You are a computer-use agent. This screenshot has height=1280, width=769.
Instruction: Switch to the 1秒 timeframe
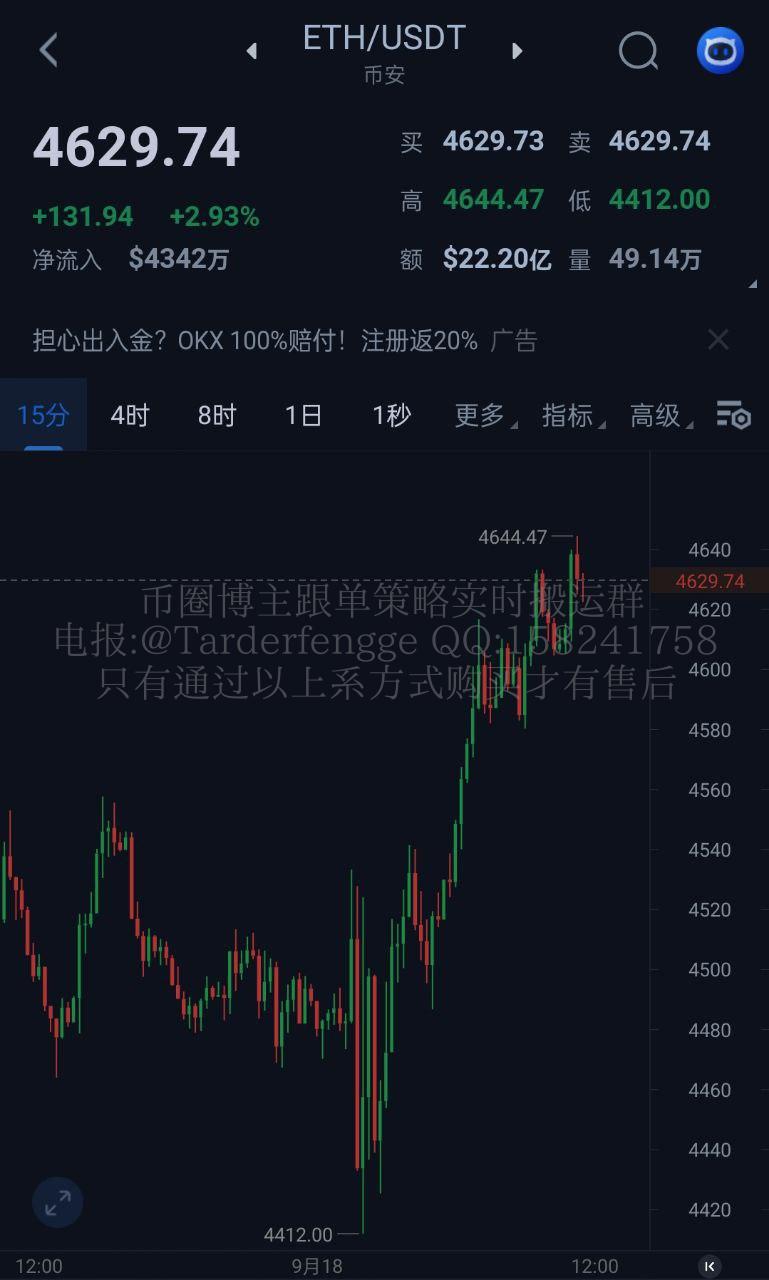(x=391, y=415)
